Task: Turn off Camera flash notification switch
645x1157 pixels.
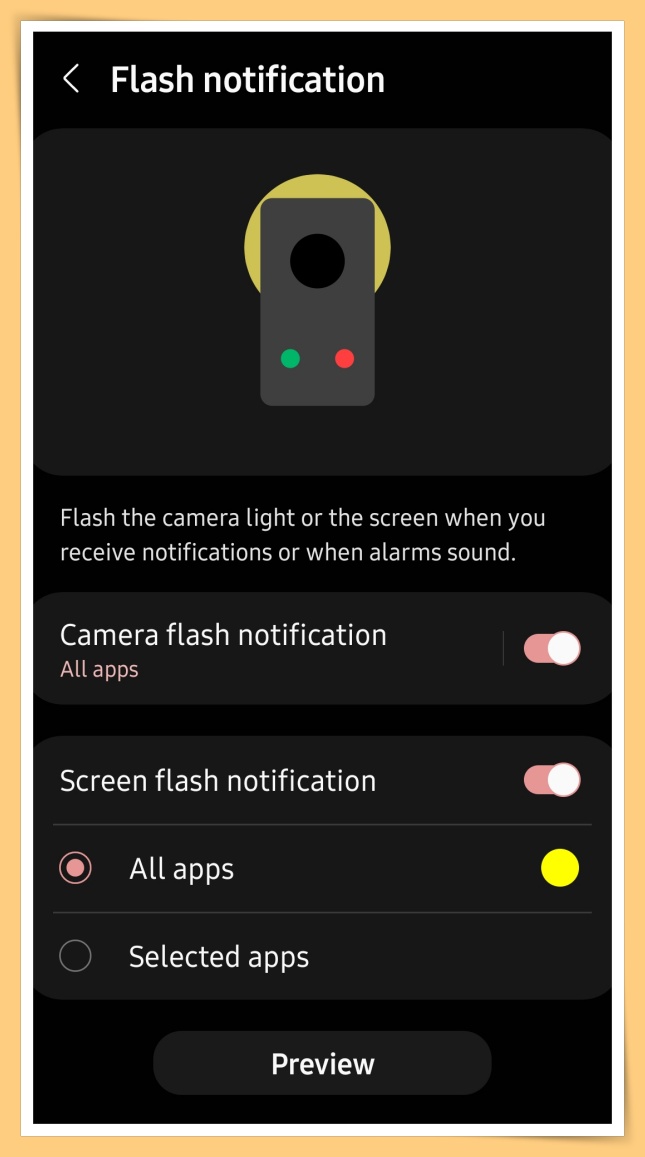Action: pos(552,648)
